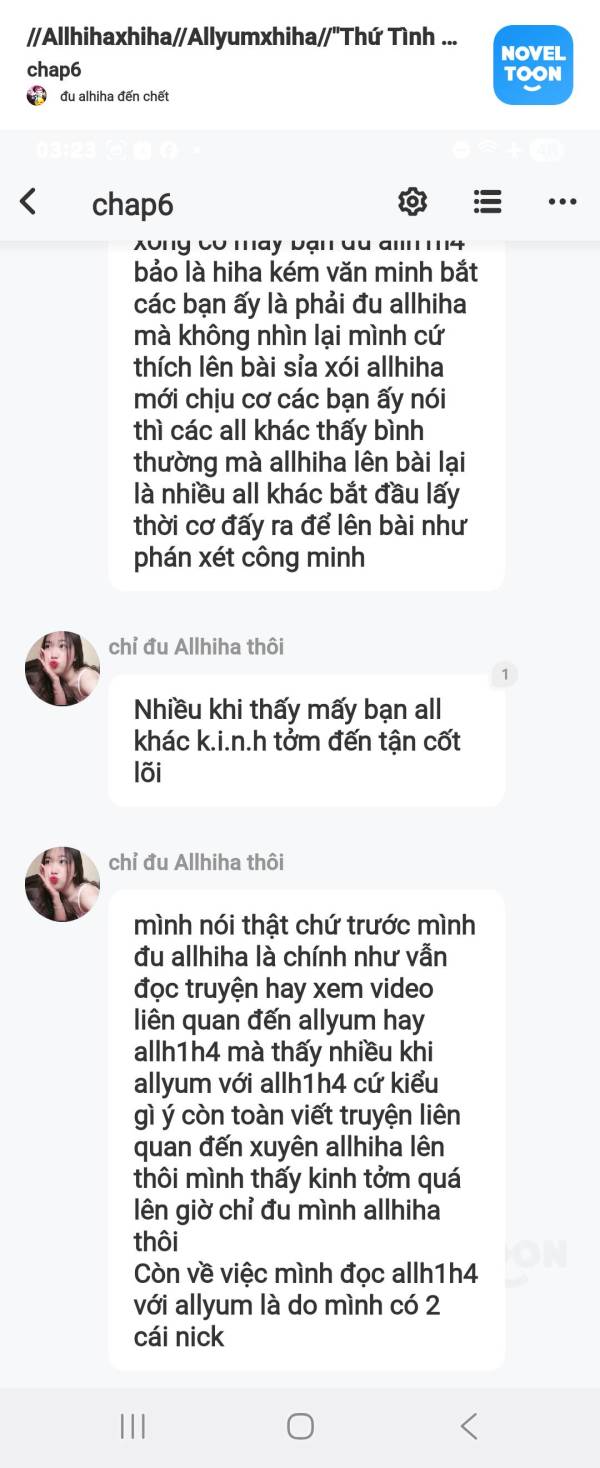The image size is (600, 1468).
Task: Open the NovelToon app button
Action: (533, 65)
